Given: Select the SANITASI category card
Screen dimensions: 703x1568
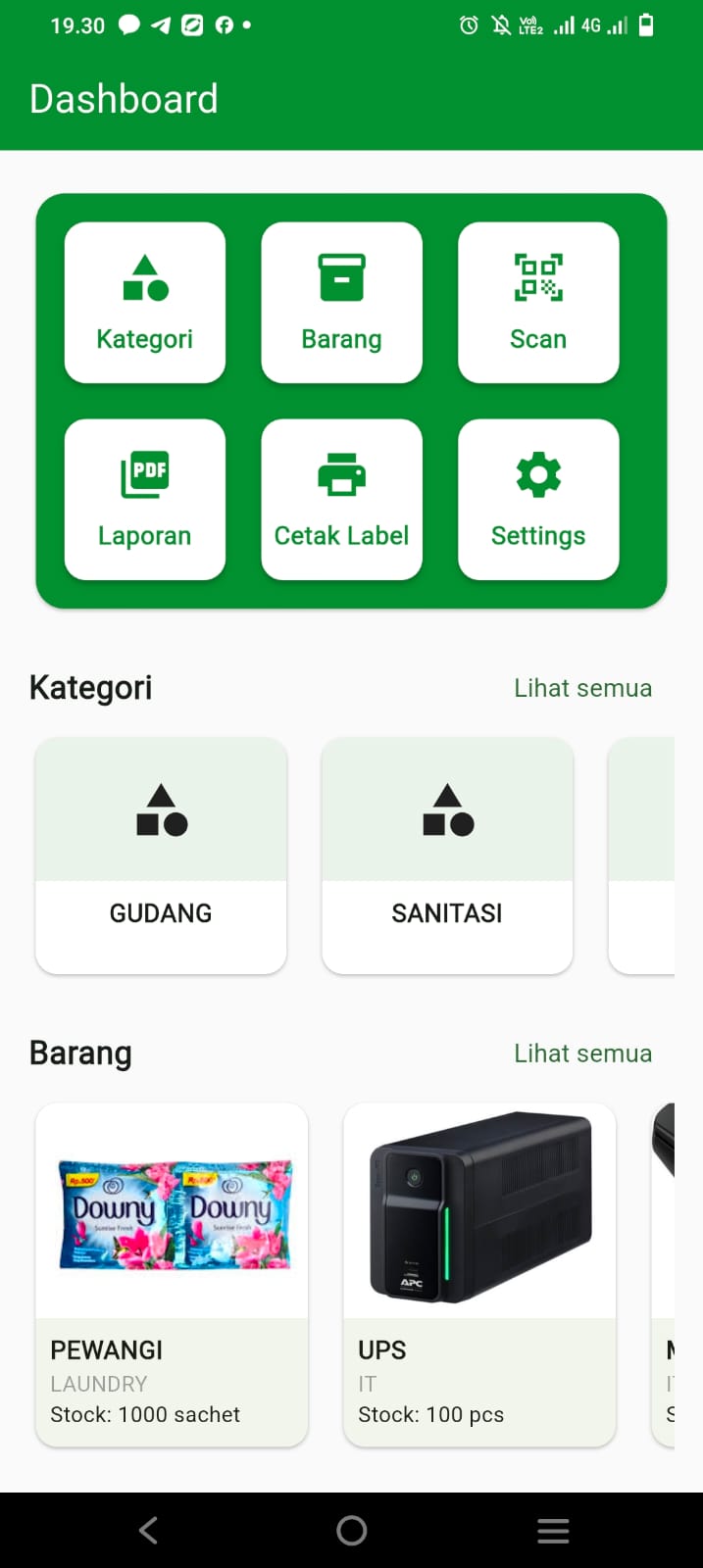Looking at the screenshot, I should click(x=447, y=856).
